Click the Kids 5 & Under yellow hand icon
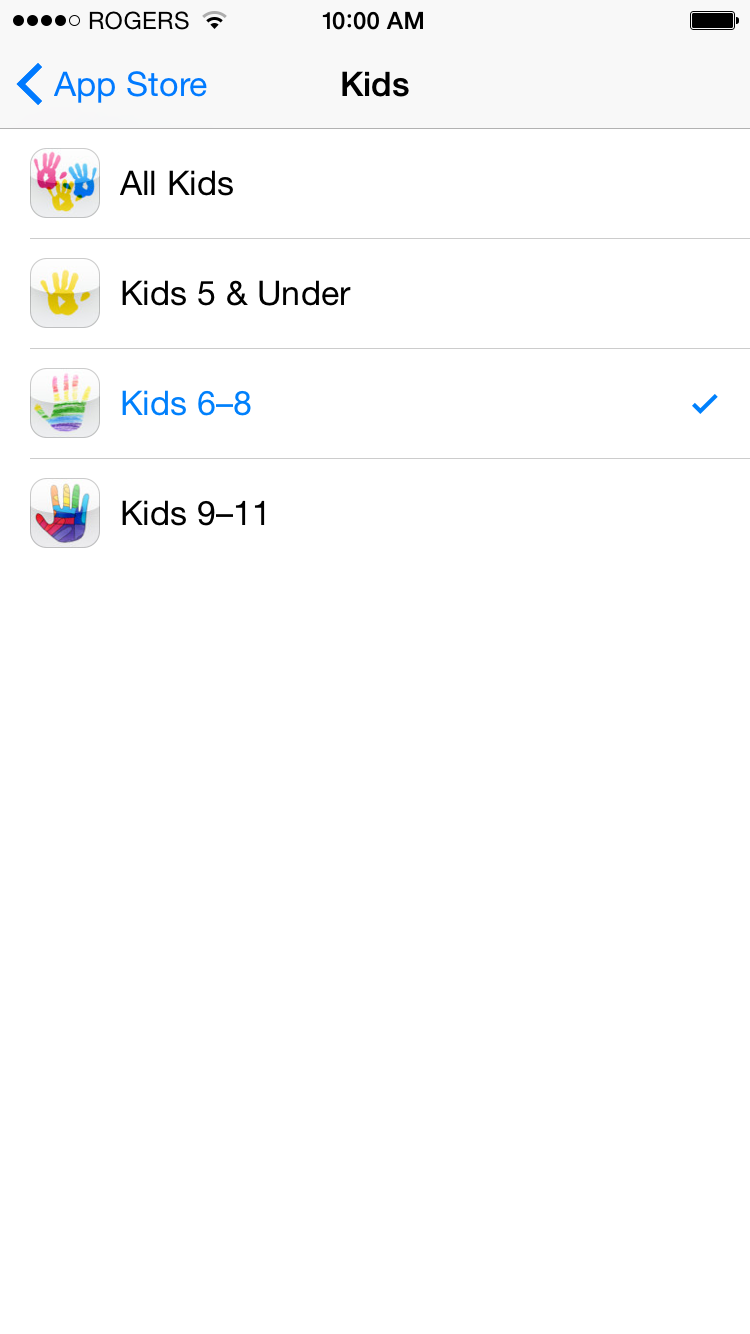The height and width of the screenshot is (1334, 750). 64,293
